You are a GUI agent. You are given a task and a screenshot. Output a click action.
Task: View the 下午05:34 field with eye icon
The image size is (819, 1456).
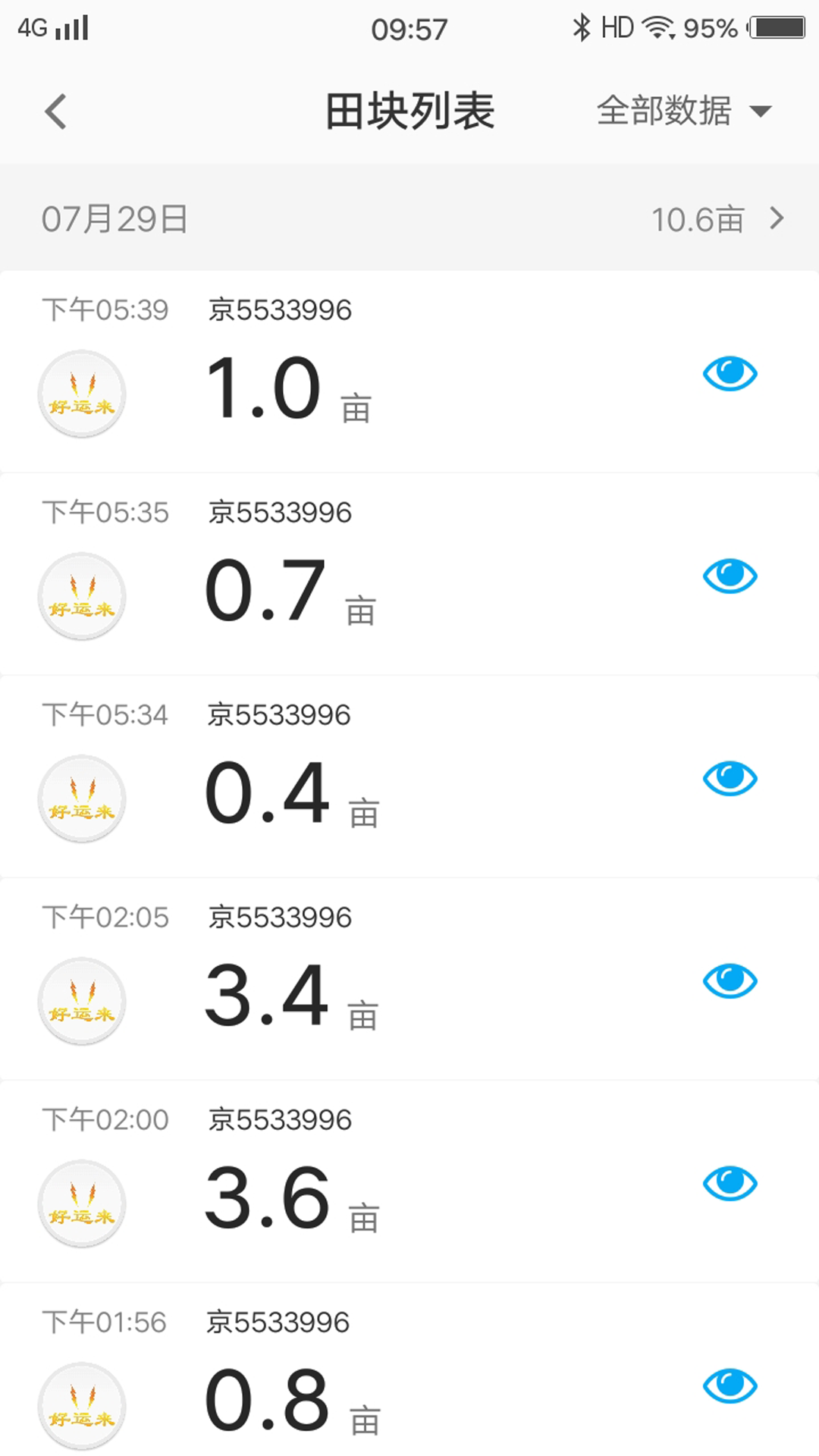(x=730, y=778)
